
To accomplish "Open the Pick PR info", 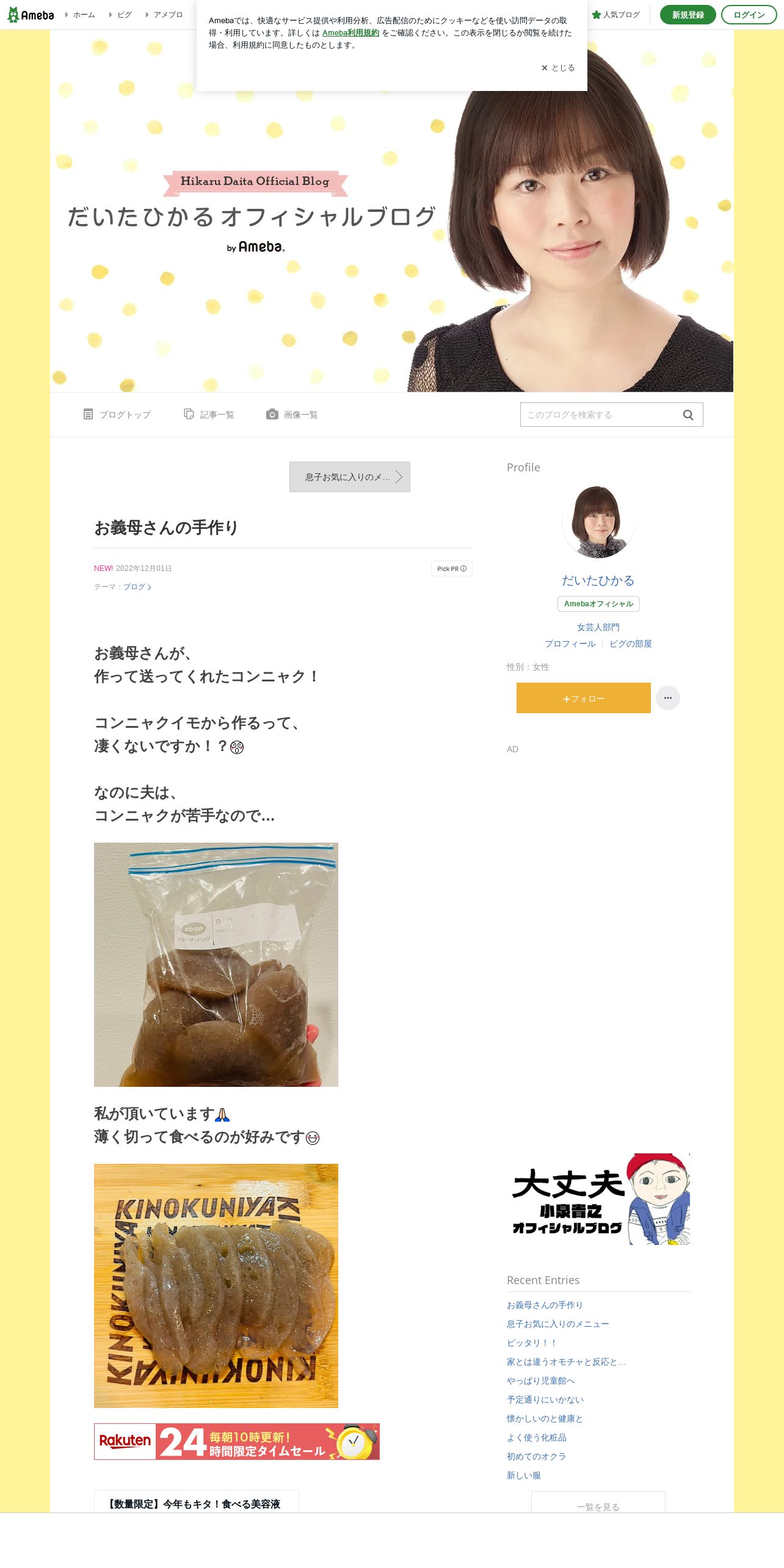I will tap(452, 568).
